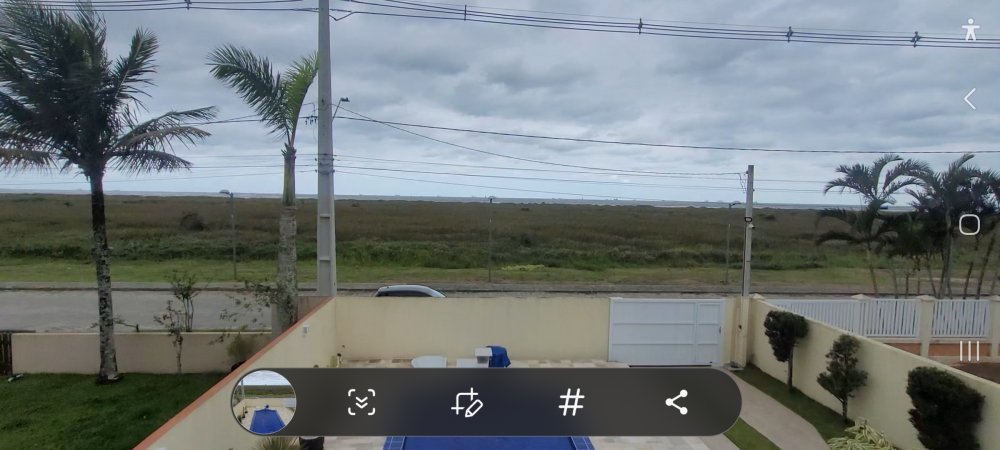Image resolution: width=1000 pixels, height=450 pixels.
Task: Open the accessibility shortcut button
Action: (970, 29)
